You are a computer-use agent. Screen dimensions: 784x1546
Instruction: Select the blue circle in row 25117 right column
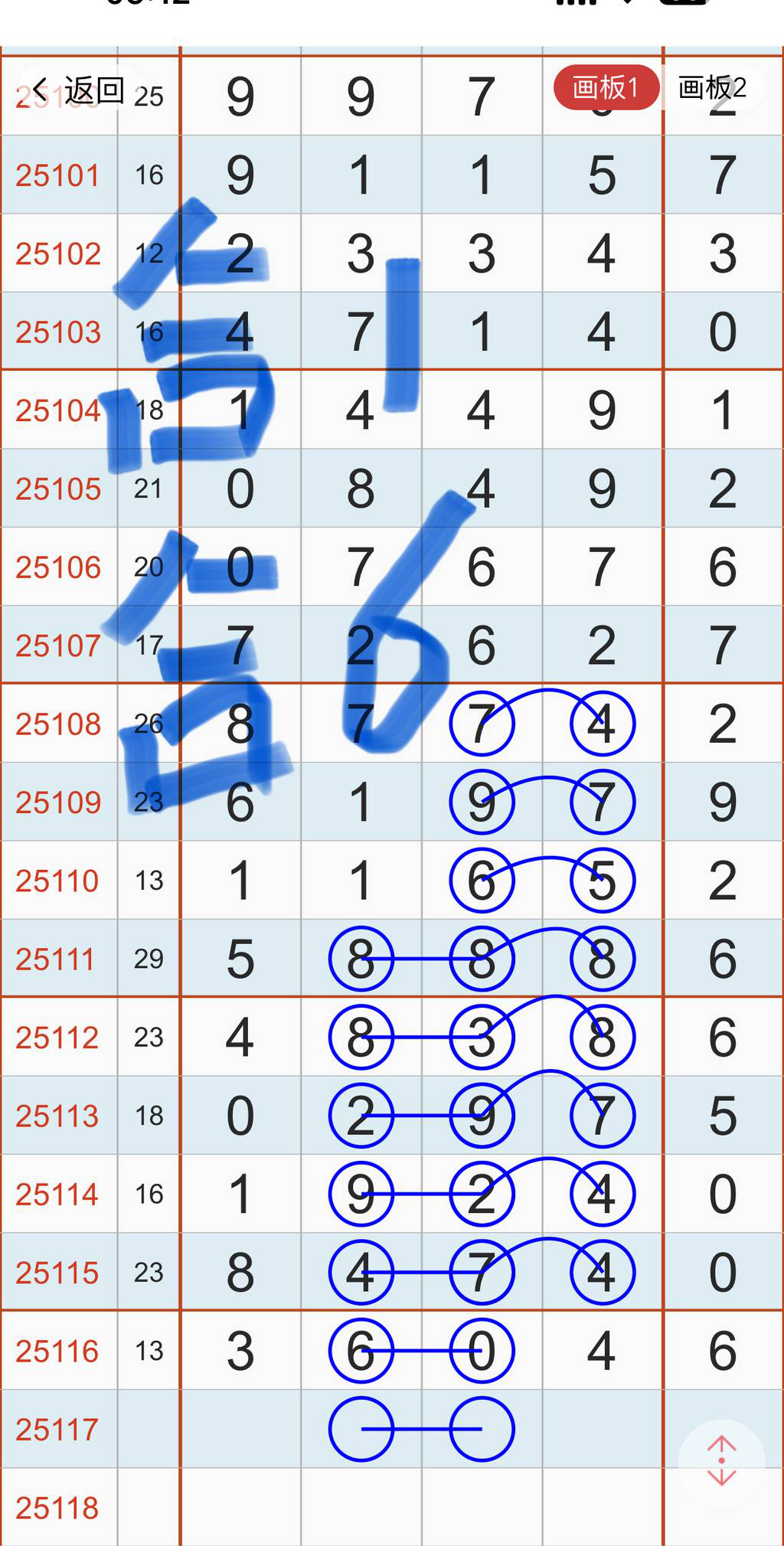tap(482, 1428)
